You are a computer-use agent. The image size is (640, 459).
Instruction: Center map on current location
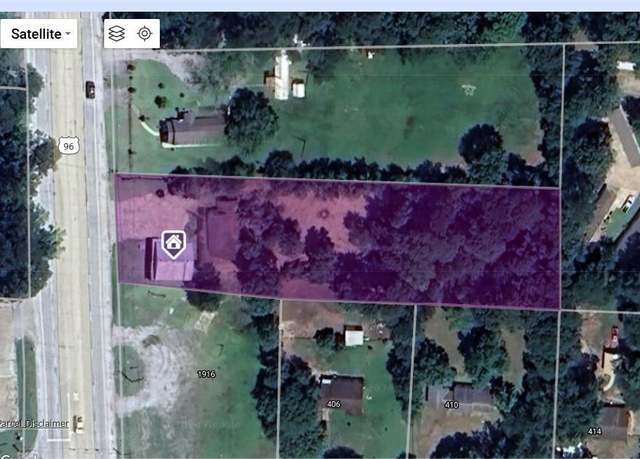pos(145,34)
